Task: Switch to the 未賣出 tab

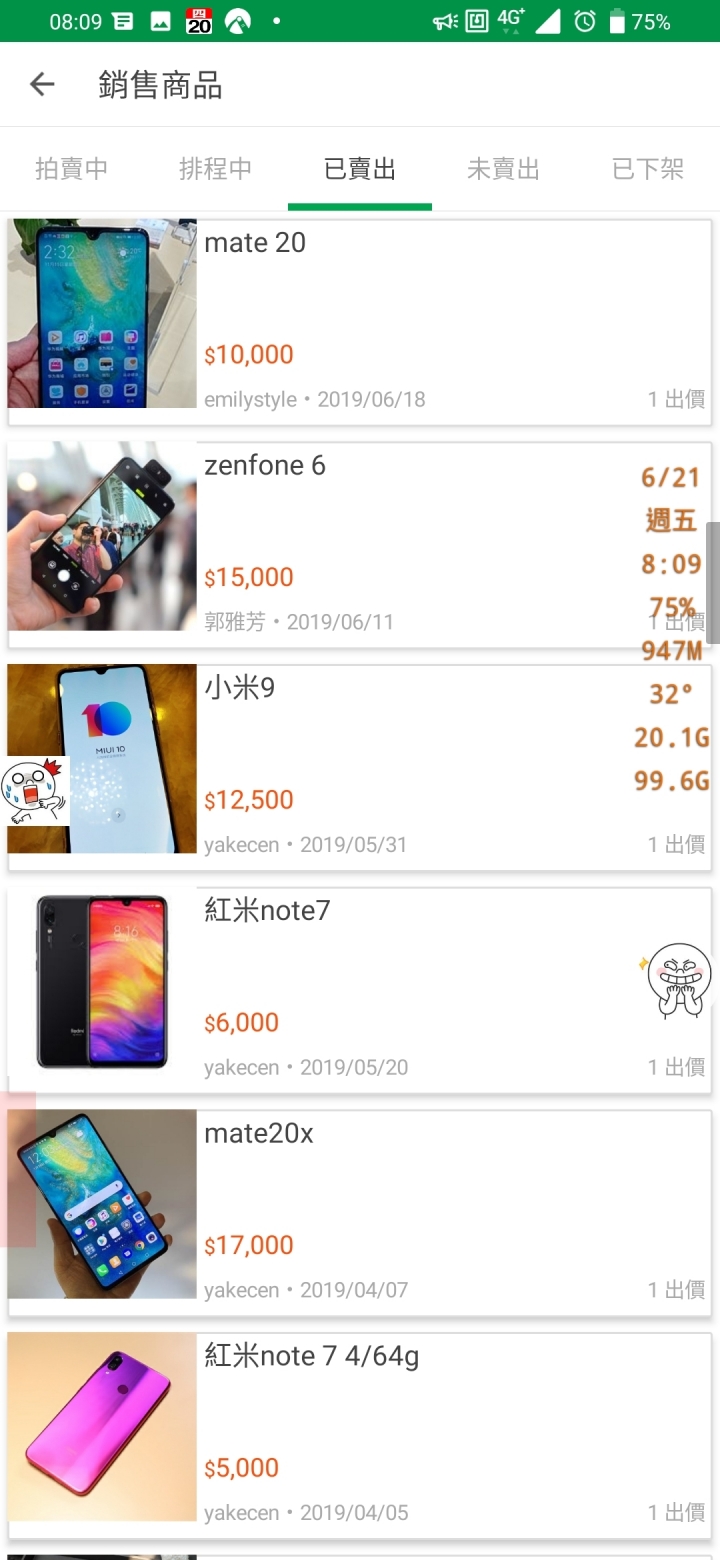Action: point(504,169)
